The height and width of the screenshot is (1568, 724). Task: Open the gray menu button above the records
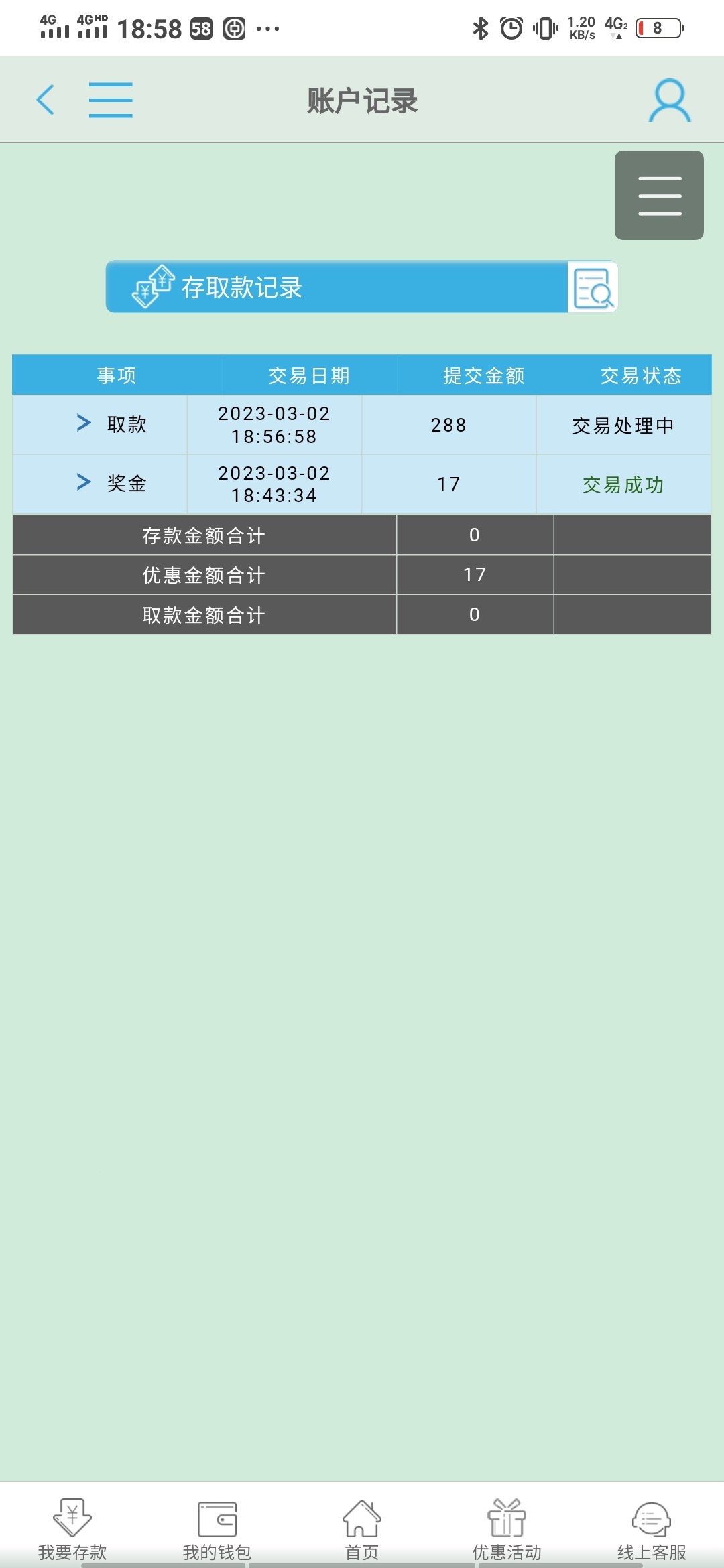tap(658, 196)
